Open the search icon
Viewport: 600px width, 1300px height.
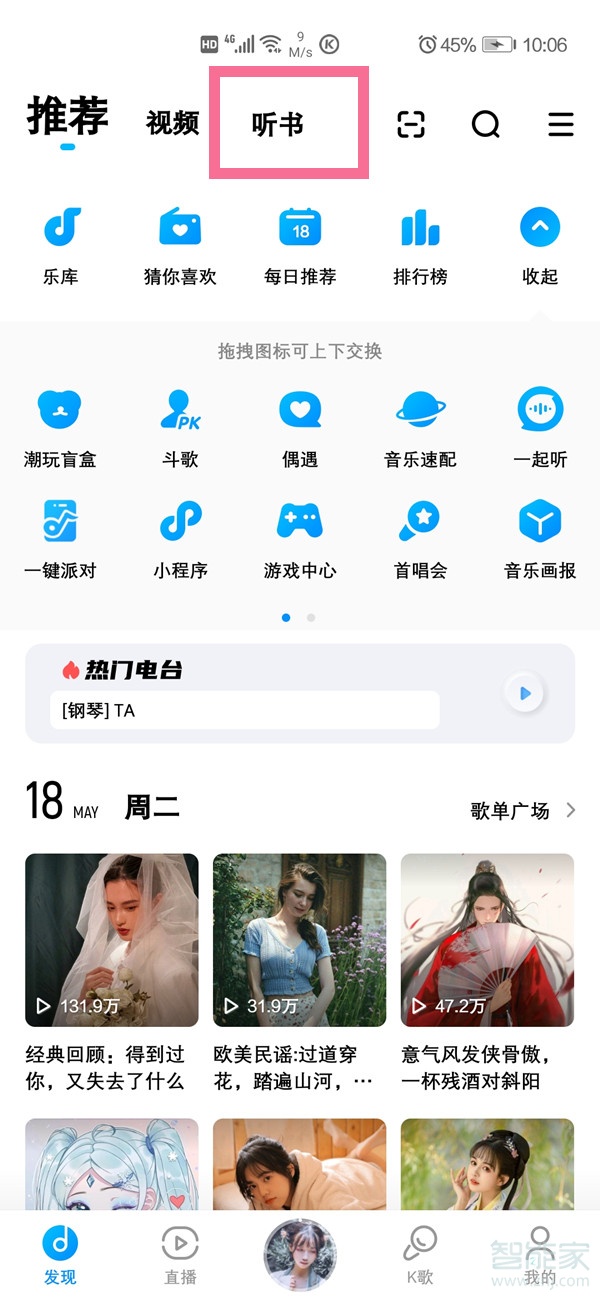coord(486,124)
